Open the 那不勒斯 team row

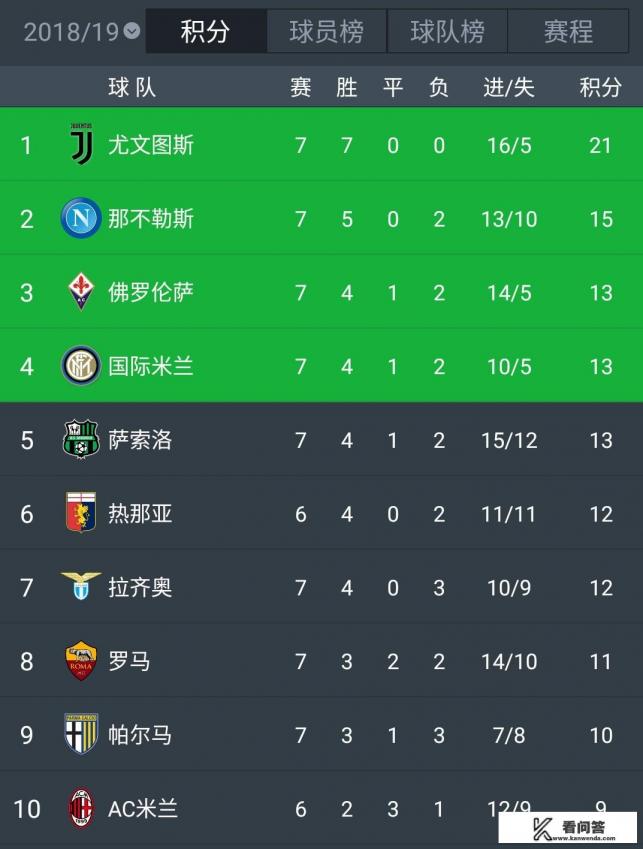point(150,219)
